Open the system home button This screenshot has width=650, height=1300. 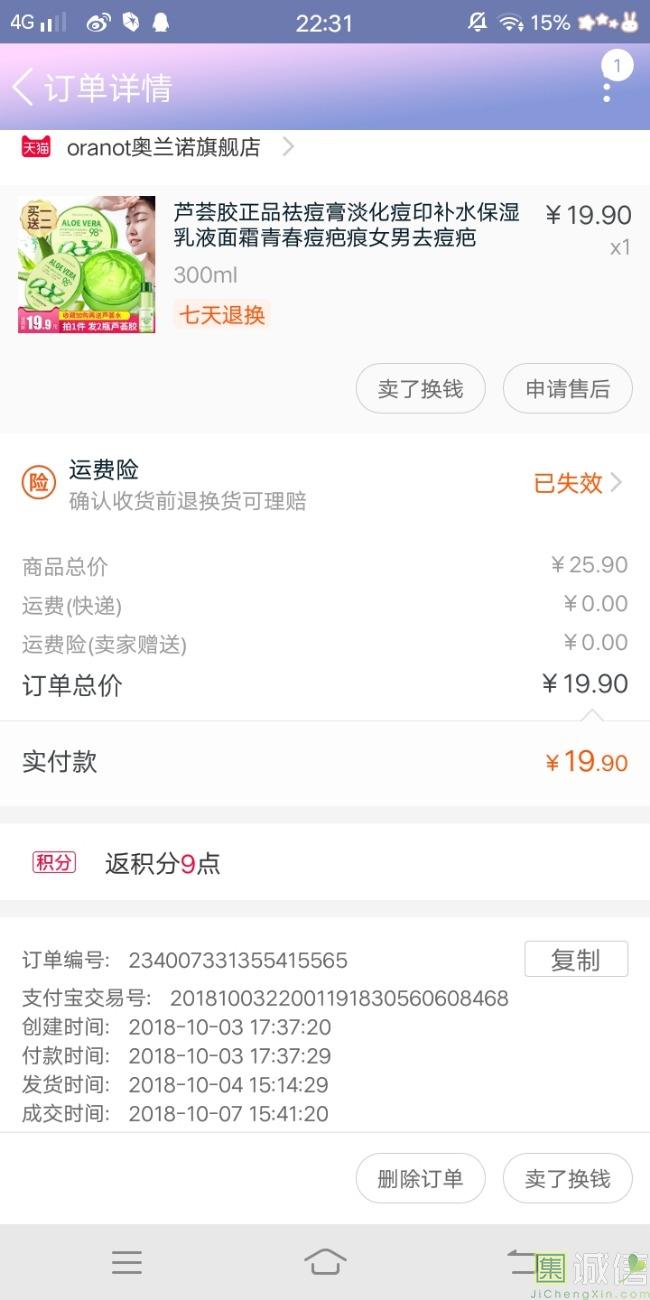325,1262
